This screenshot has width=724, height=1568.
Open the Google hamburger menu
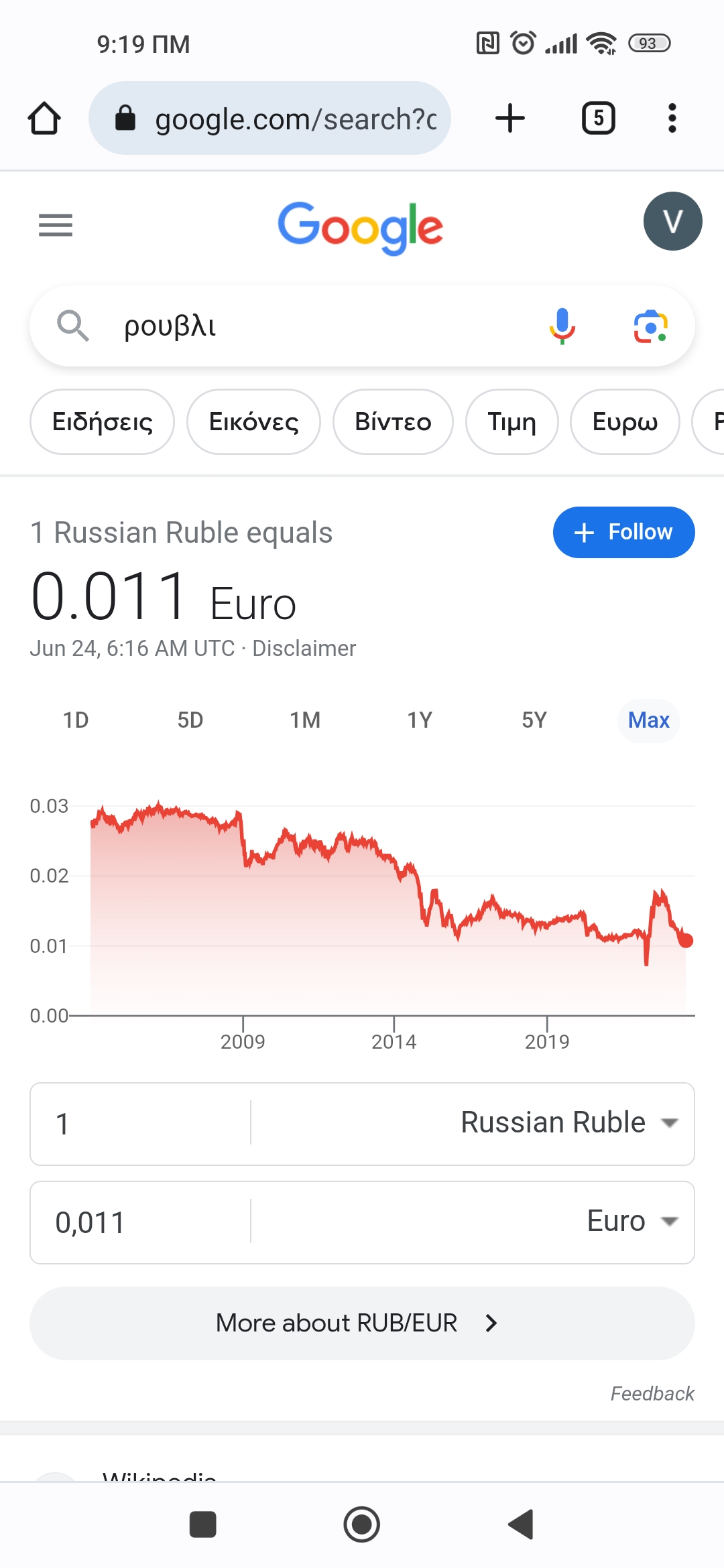[x=56, y=225]
